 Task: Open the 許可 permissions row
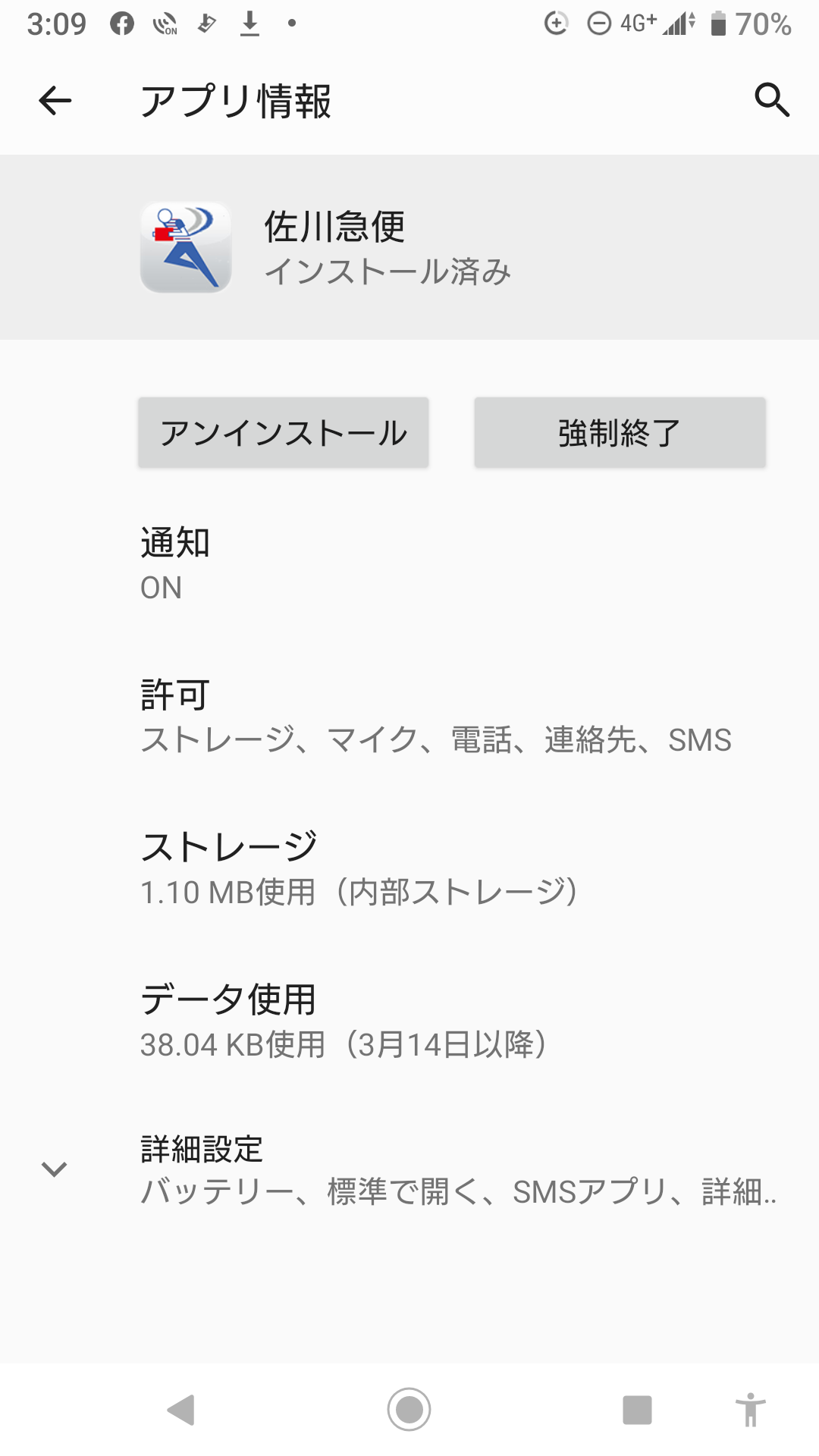pos(409,717)
